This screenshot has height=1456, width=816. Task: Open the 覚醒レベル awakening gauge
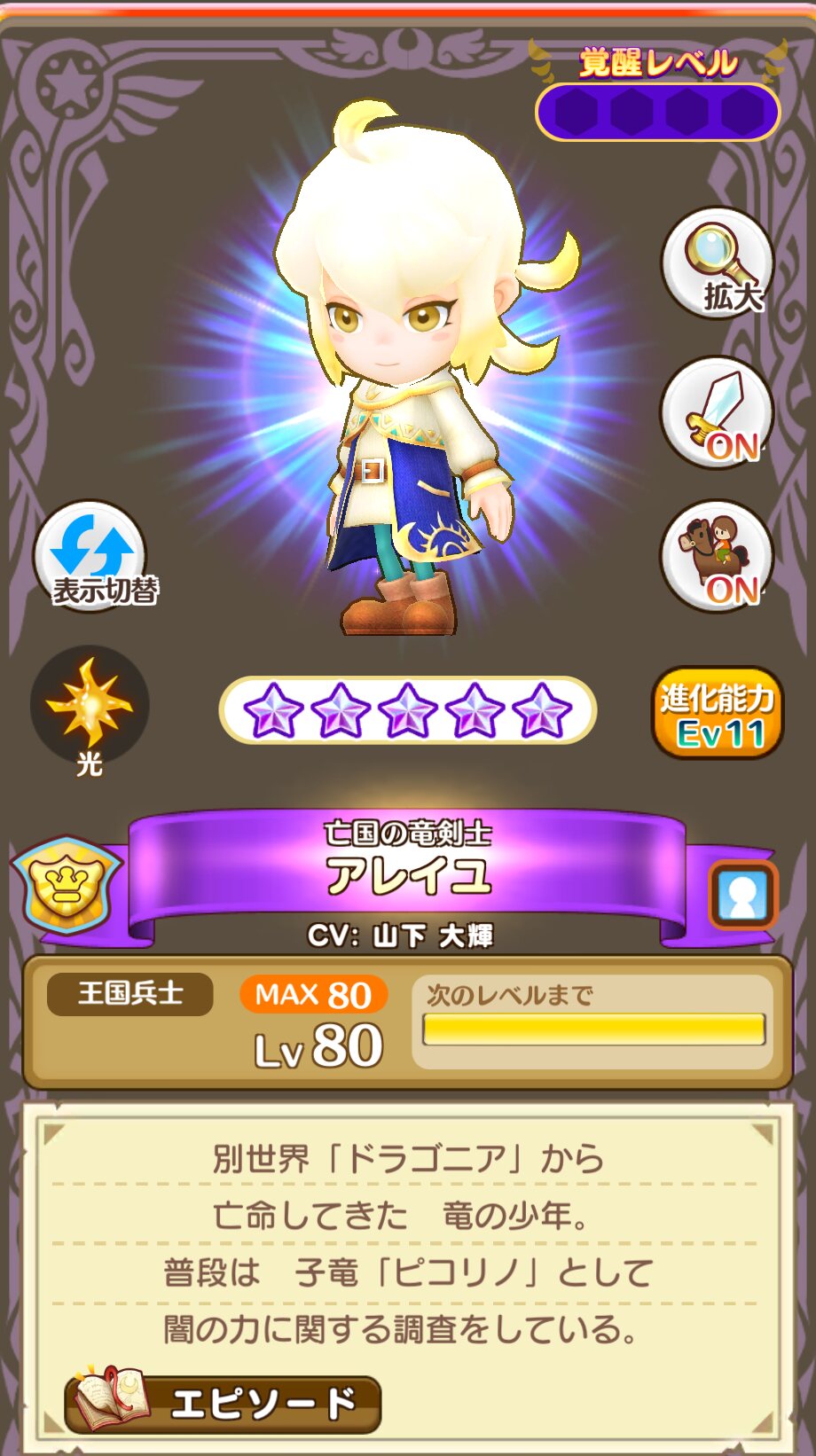[657, 111]
